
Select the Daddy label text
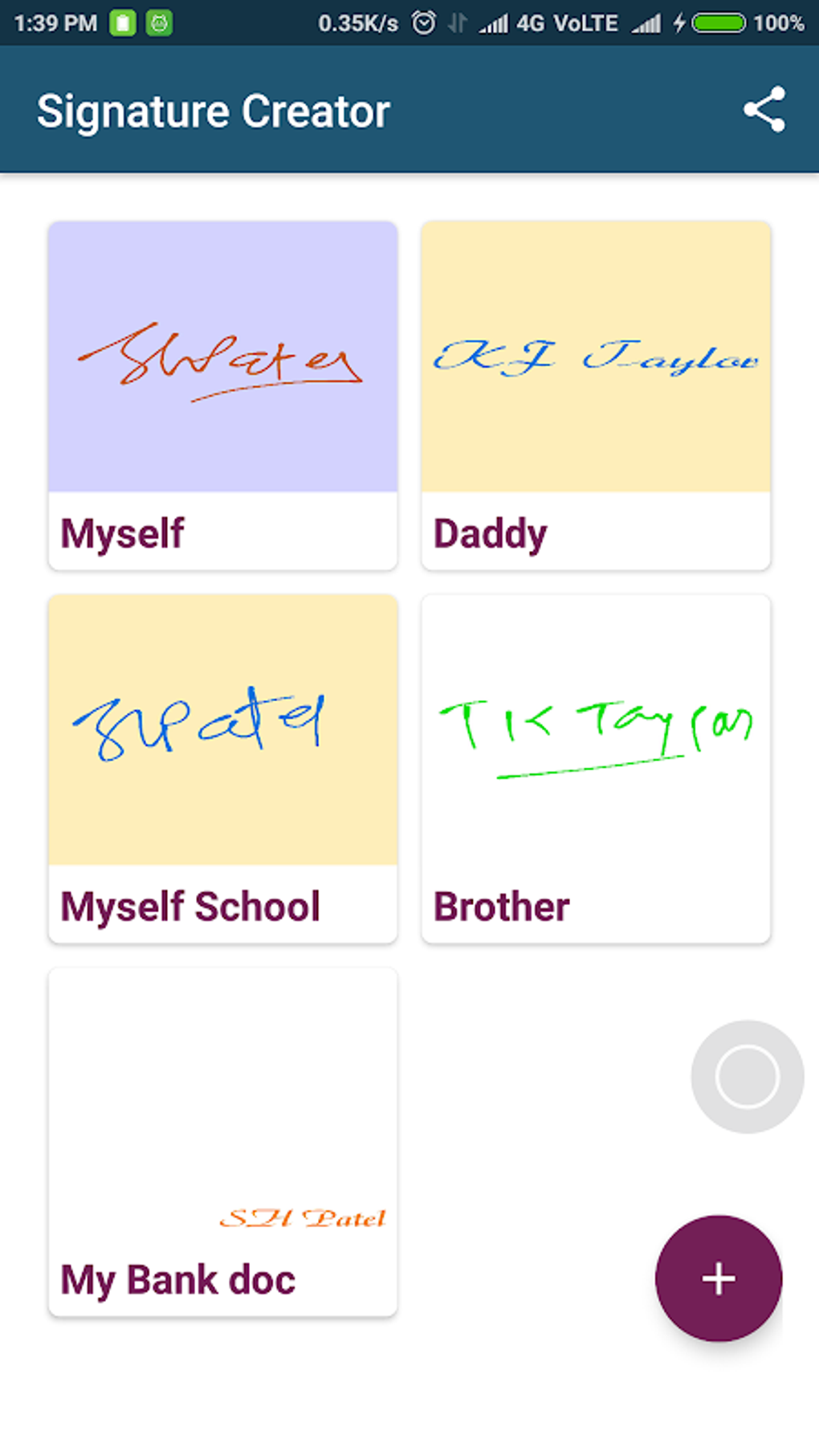pyautogui.click(x=490, y=531)
